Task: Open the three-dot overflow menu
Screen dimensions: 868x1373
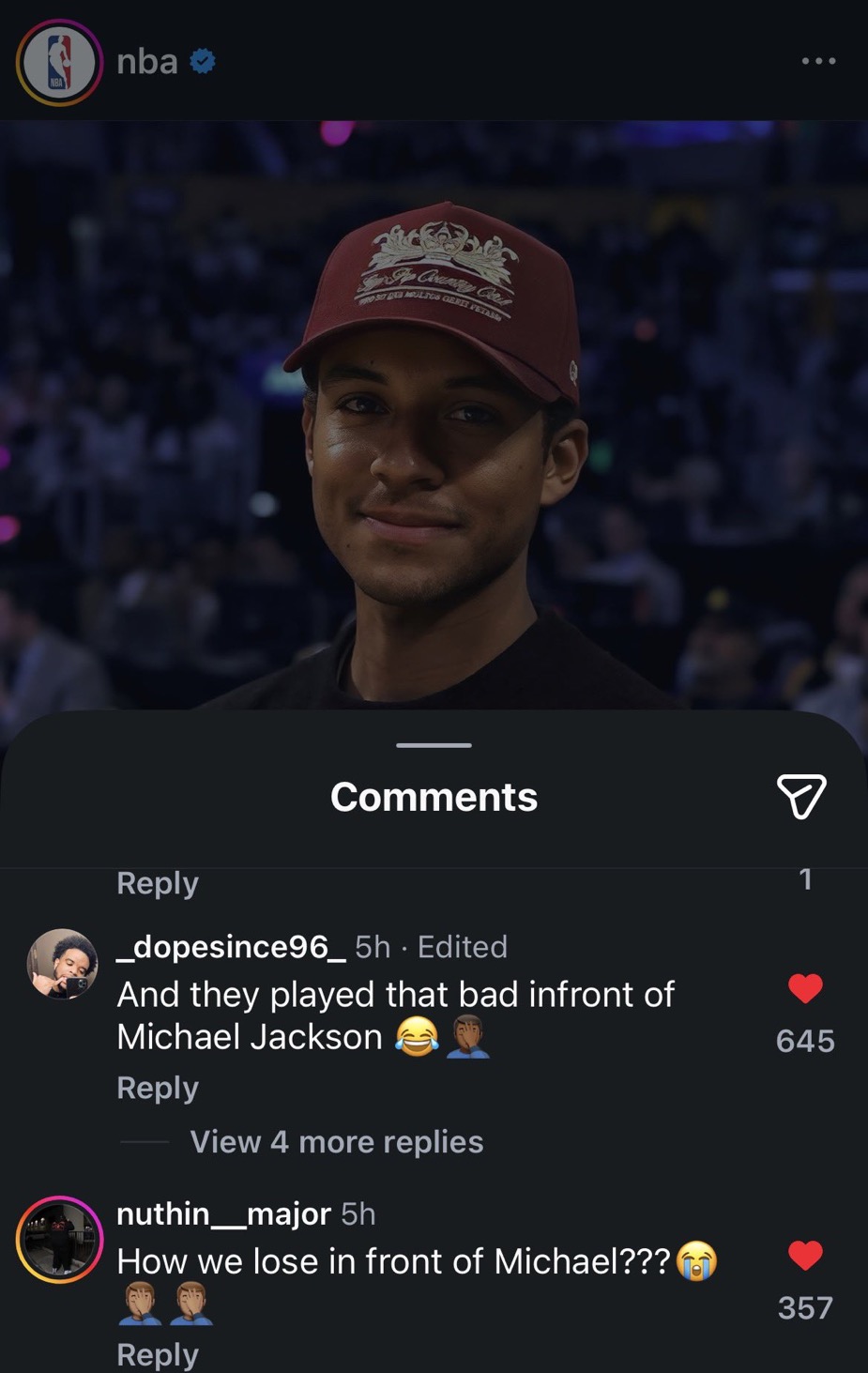Action: point(818,61)
